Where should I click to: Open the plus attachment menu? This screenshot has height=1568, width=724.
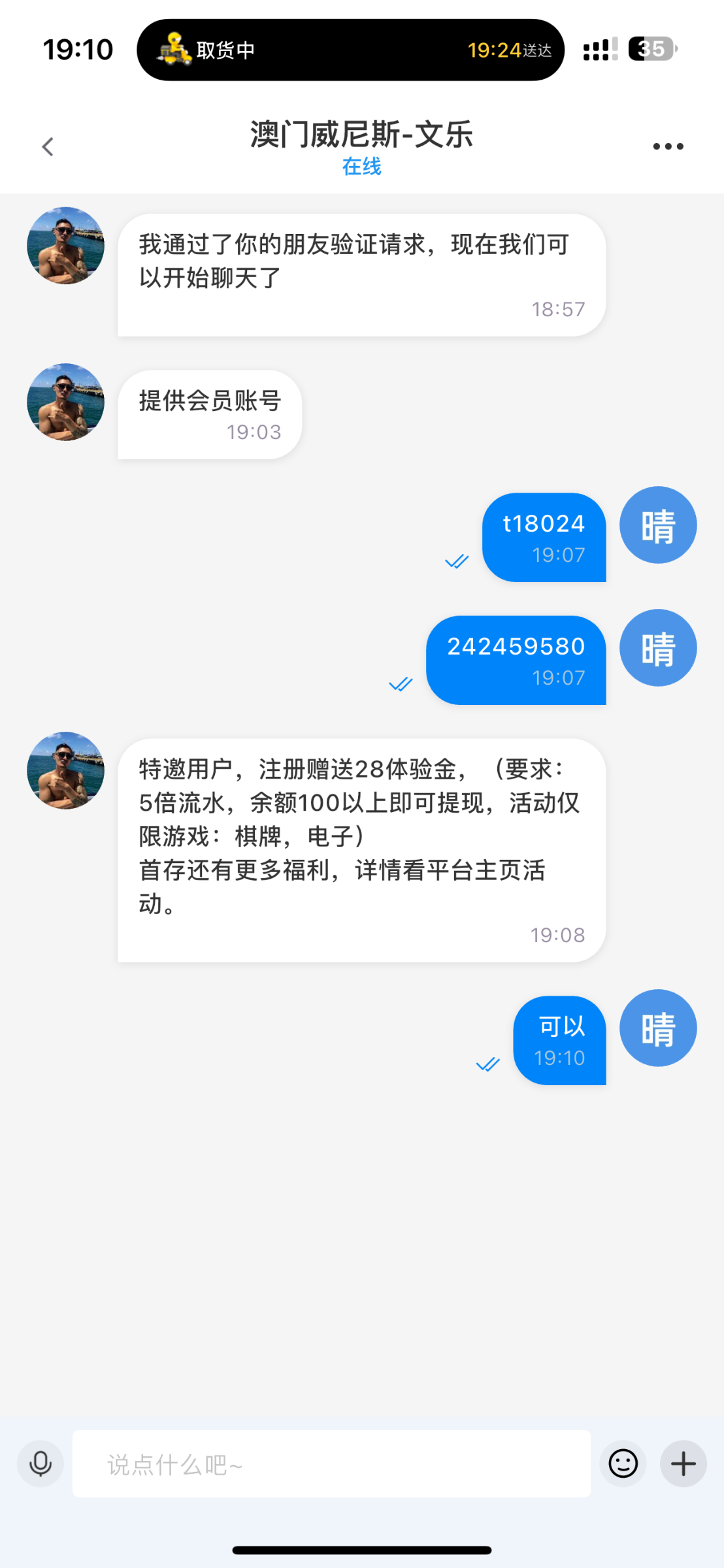683,1463
